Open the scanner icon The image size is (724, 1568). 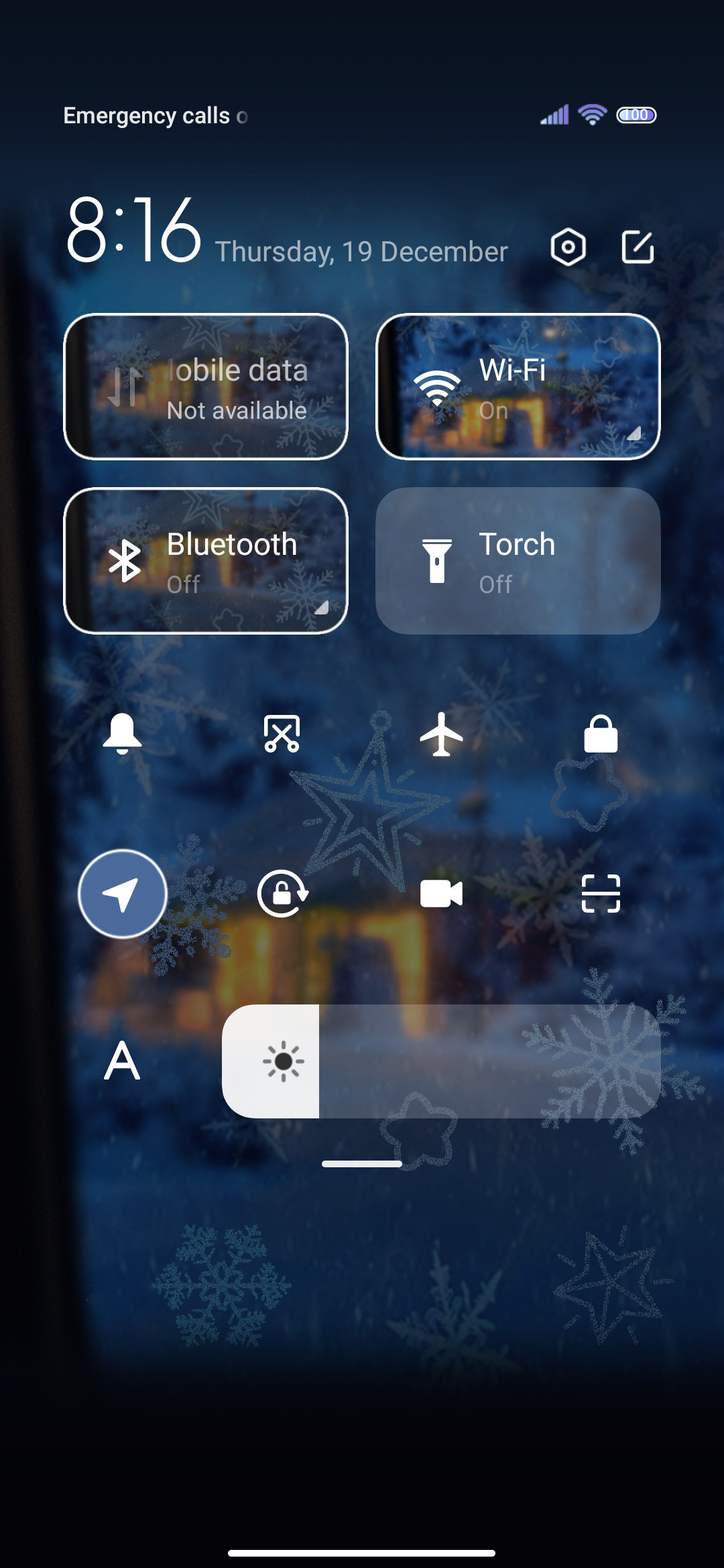click(x=601, y=893)
